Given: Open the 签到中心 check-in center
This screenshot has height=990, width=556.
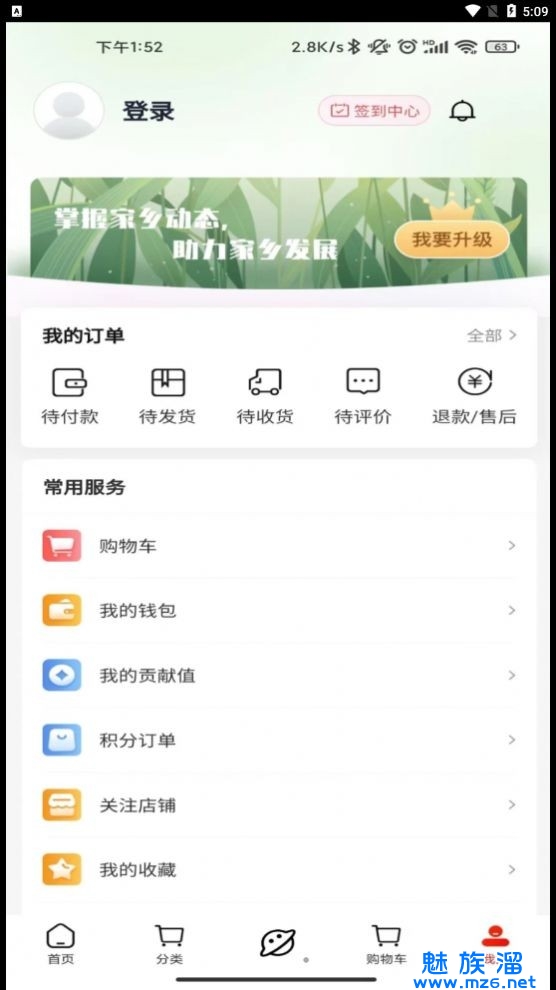Looking at the screenshot, I should pyautogui.click(x=374, y=111).
